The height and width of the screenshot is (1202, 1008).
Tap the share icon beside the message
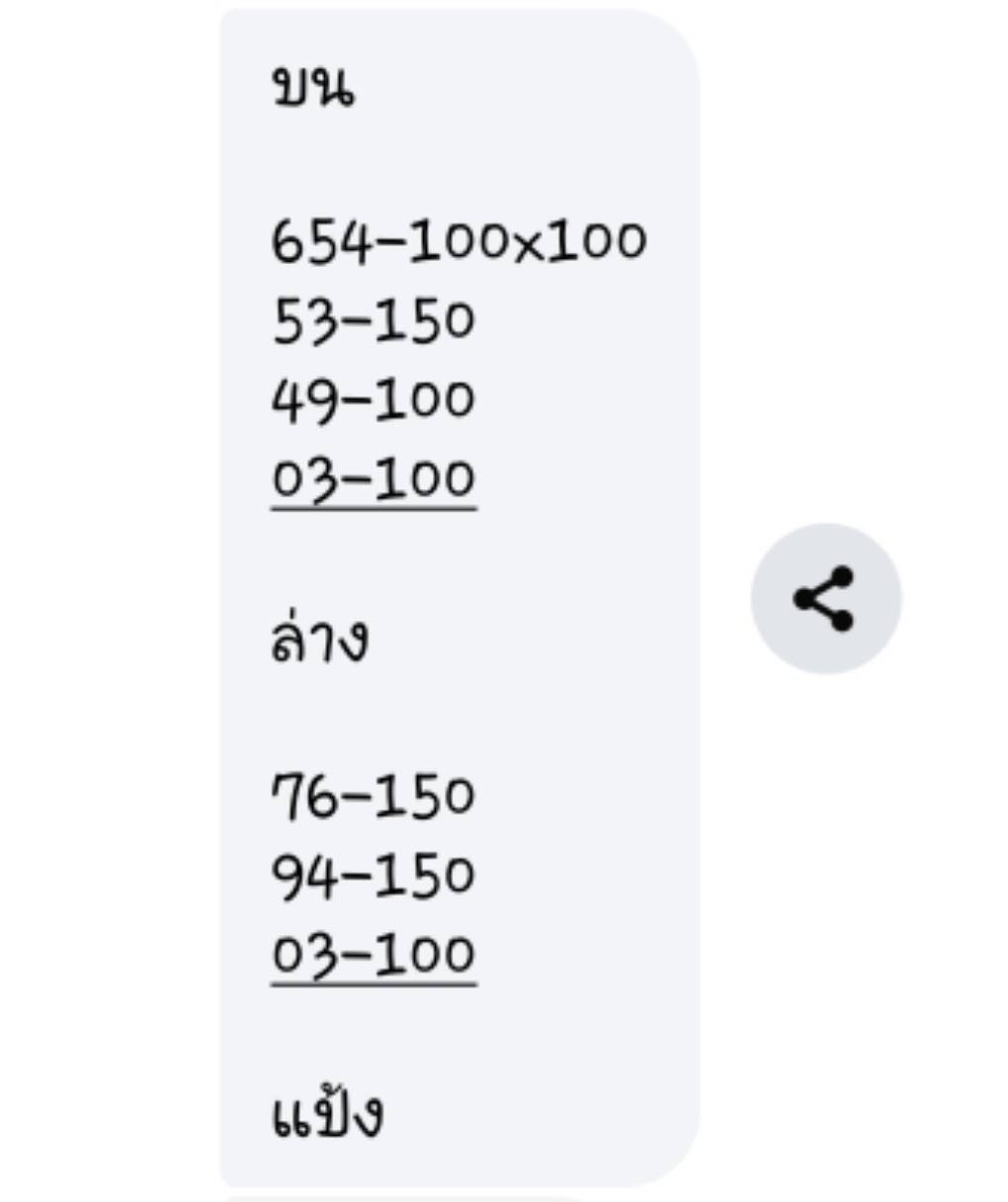[825, 598]
